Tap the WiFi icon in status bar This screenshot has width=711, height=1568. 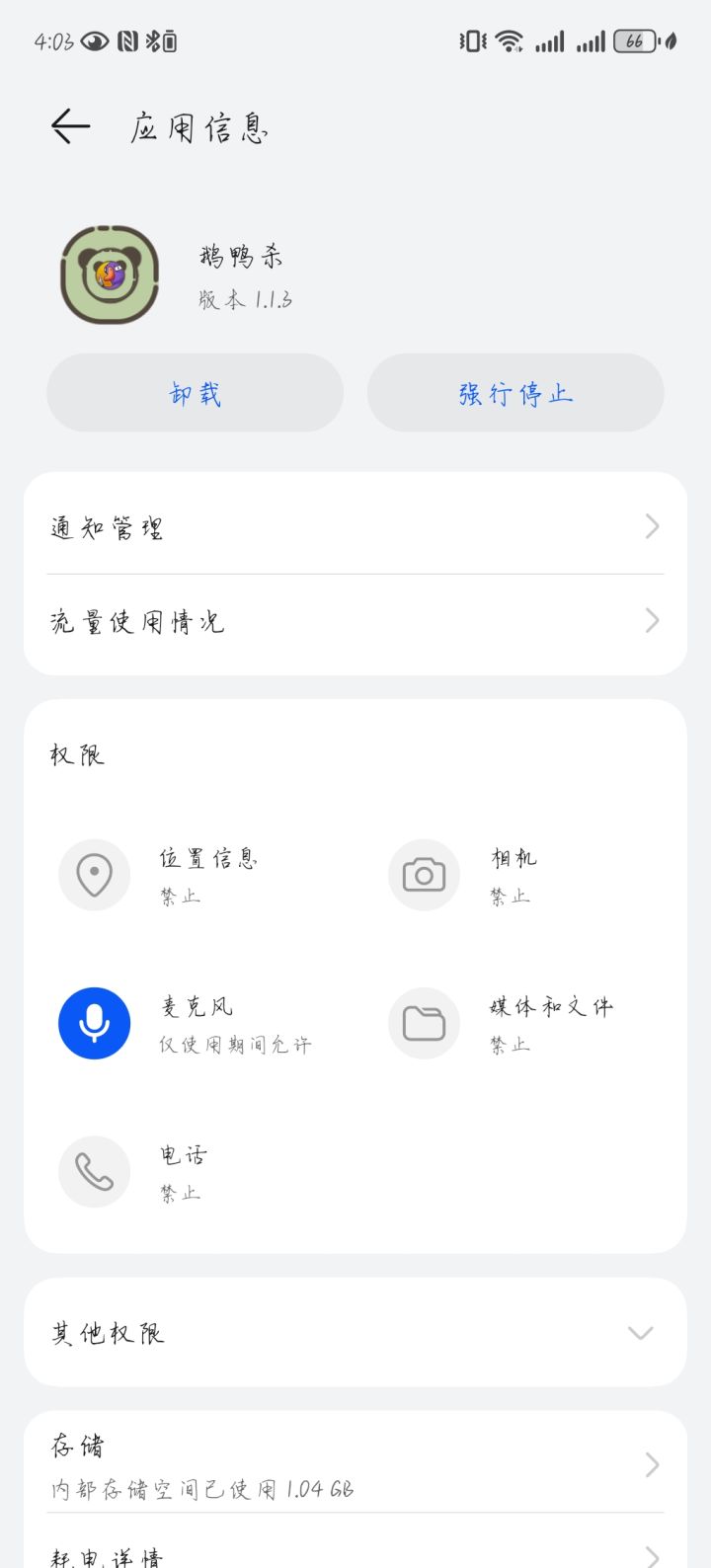coord(508,39)
